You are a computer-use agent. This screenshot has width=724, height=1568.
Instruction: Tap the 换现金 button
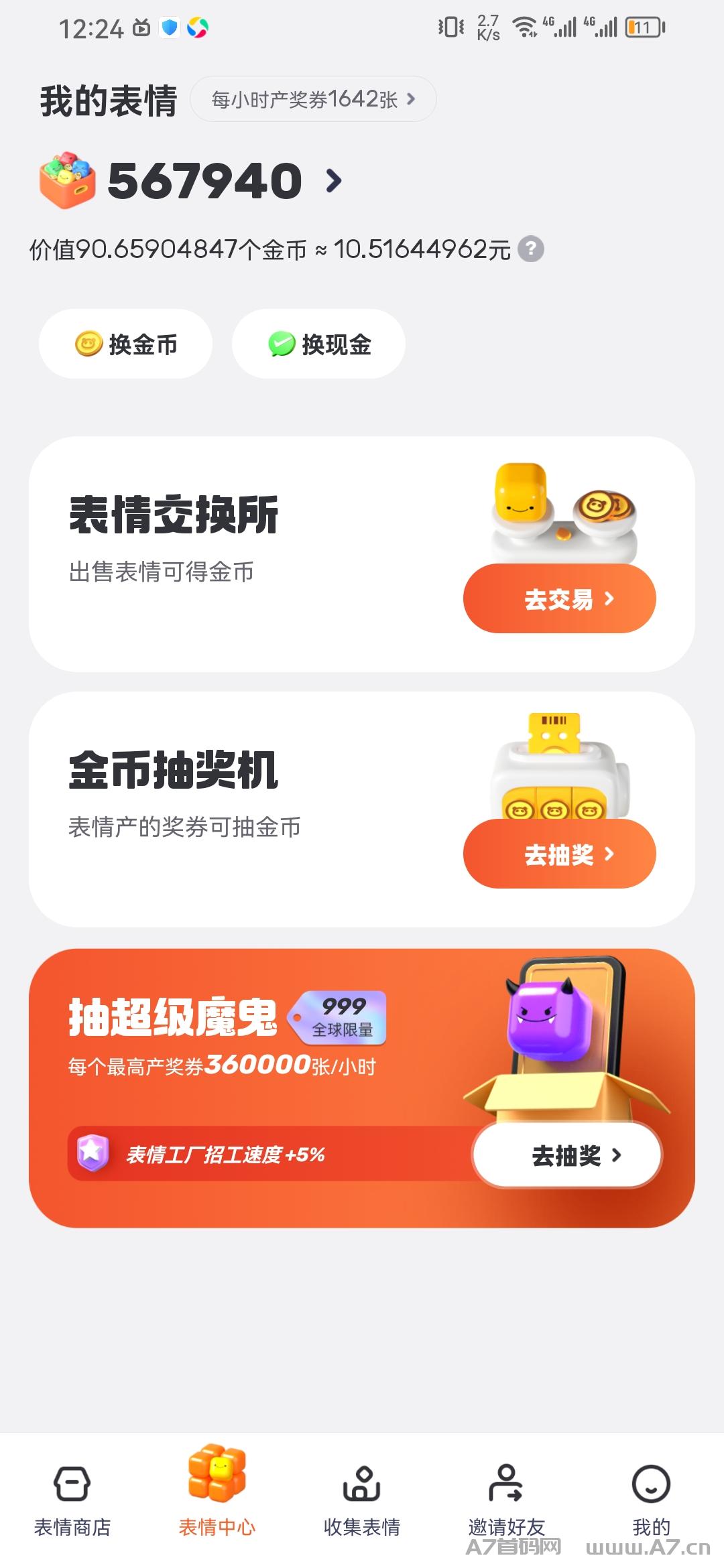pos(319,344)
